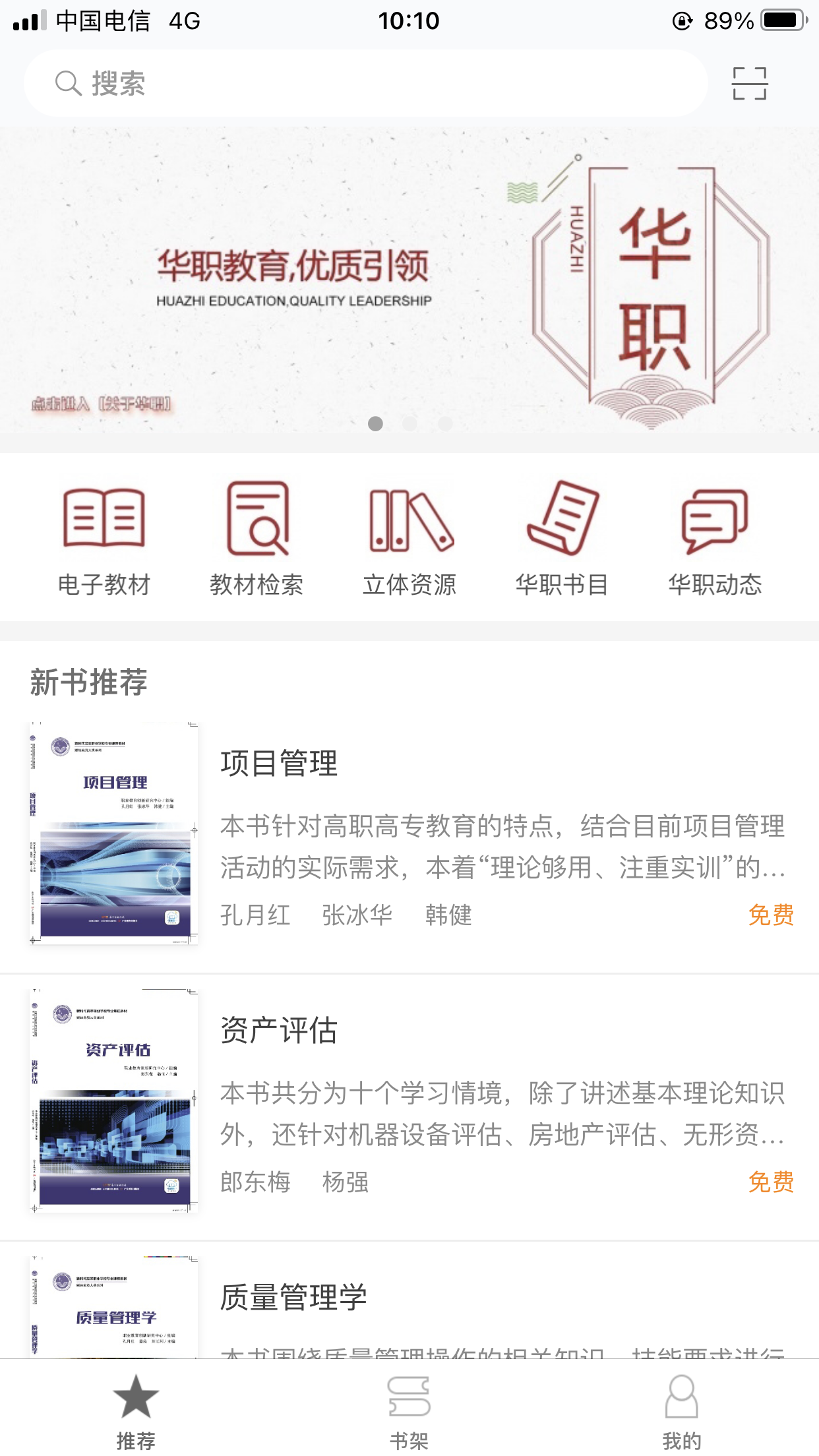Open the 华职教育 banner
The width and height of the screenshot is (819, 1456).
[409, 280]
